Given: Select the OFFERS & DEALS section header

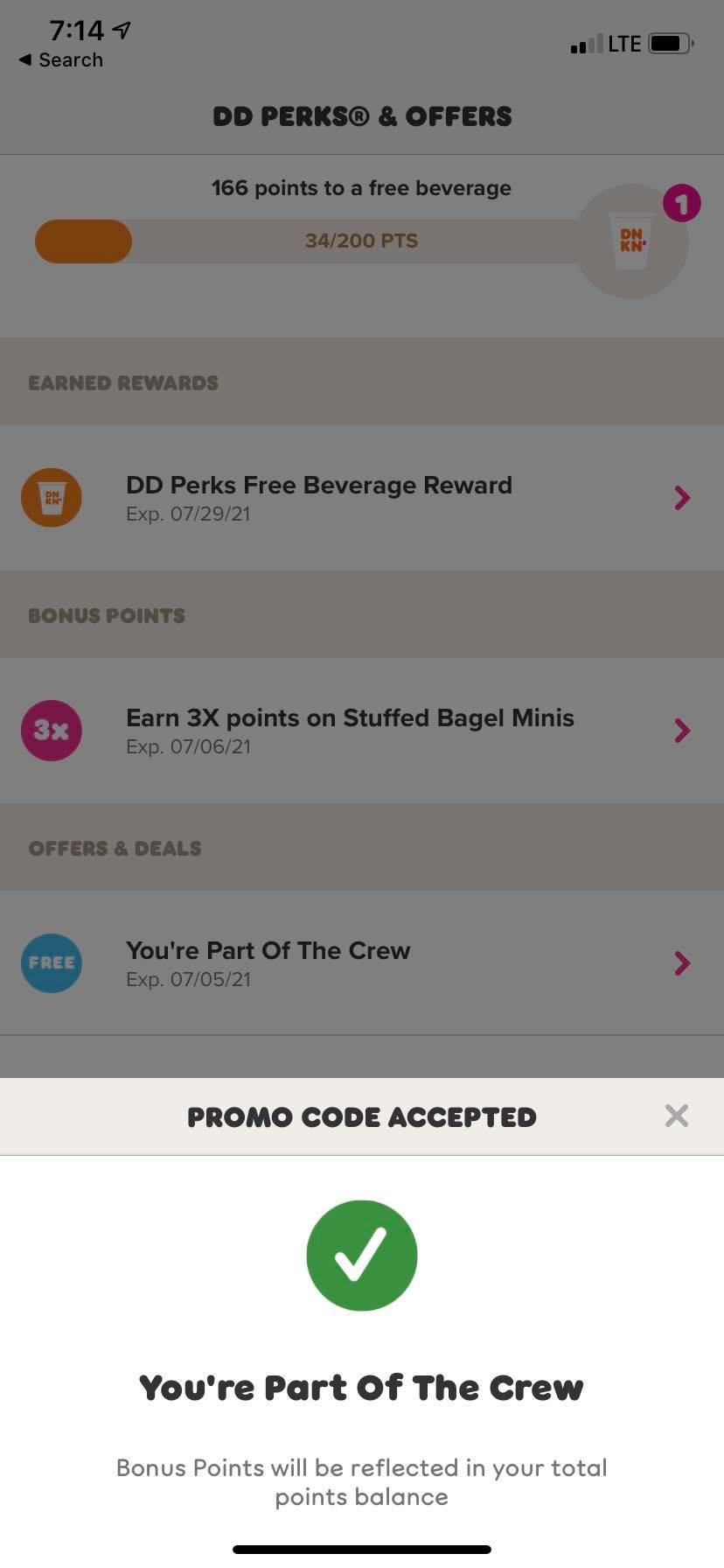Looking at the screenshot, I should click(x=115, y=847).
